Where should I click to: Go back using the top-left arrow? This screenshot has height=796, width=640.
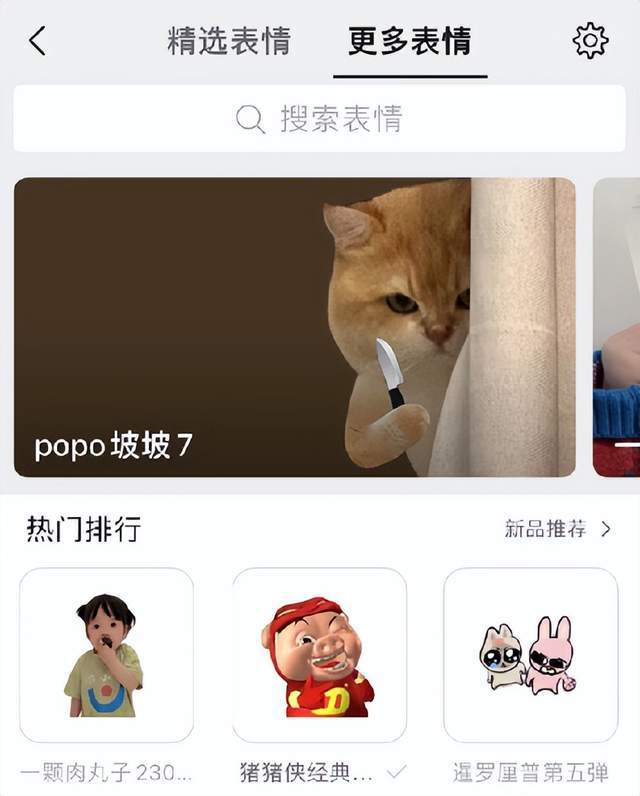pos(37,42)
